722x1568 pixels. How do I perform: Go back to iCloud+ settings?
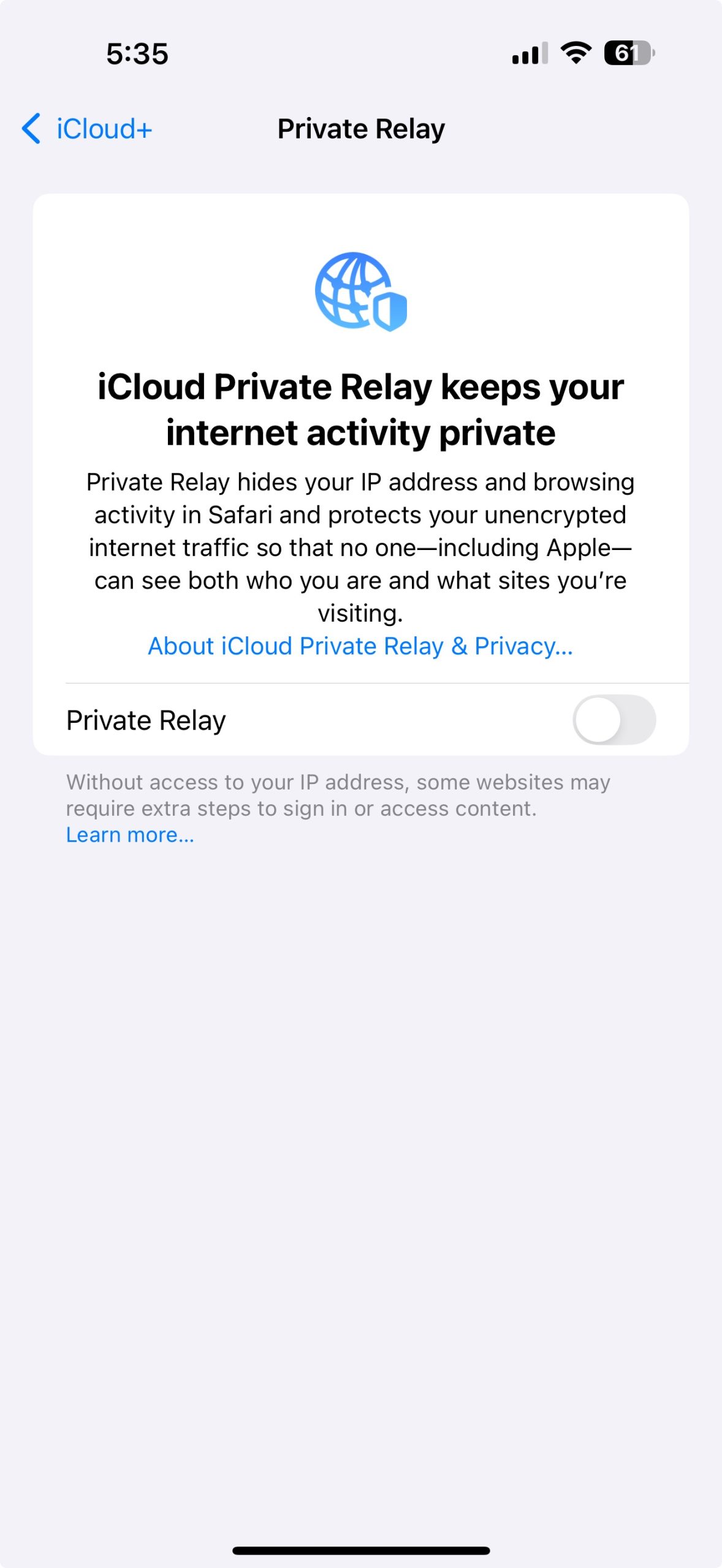tap(87, 129)
